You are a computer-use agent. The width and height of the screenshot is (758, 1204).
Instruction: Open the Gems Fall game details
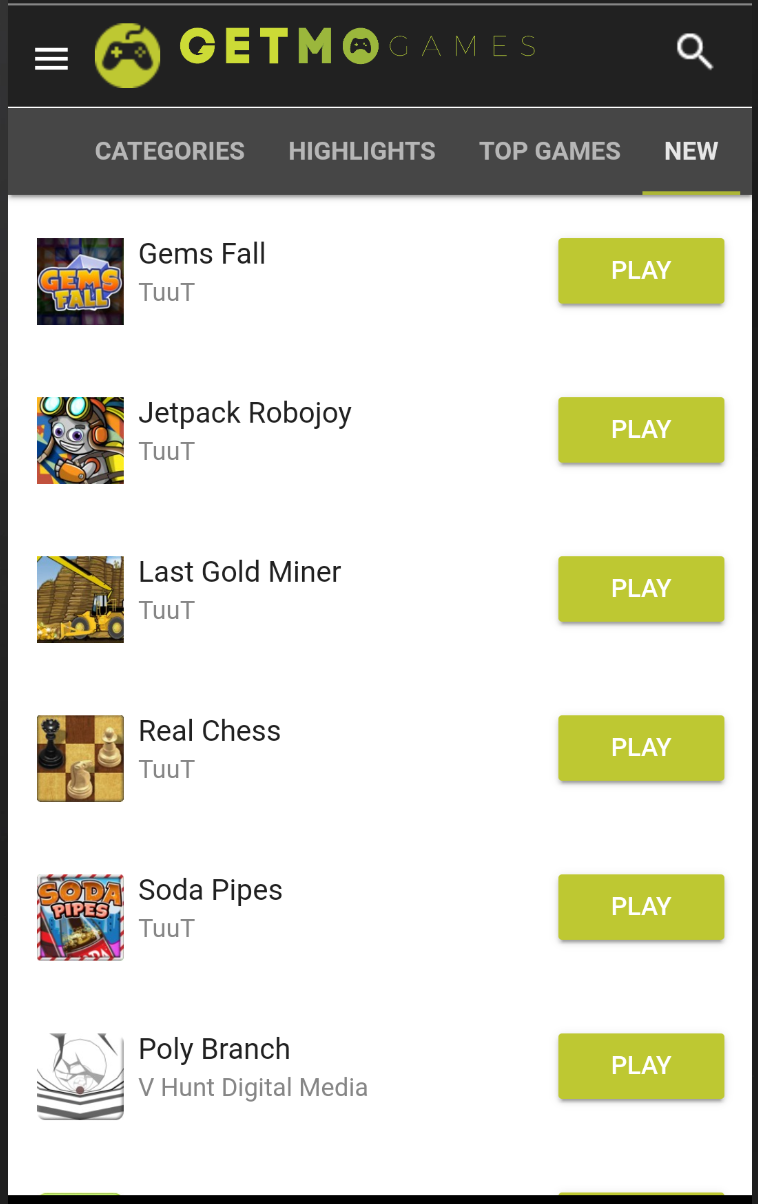tap(202, 255)
